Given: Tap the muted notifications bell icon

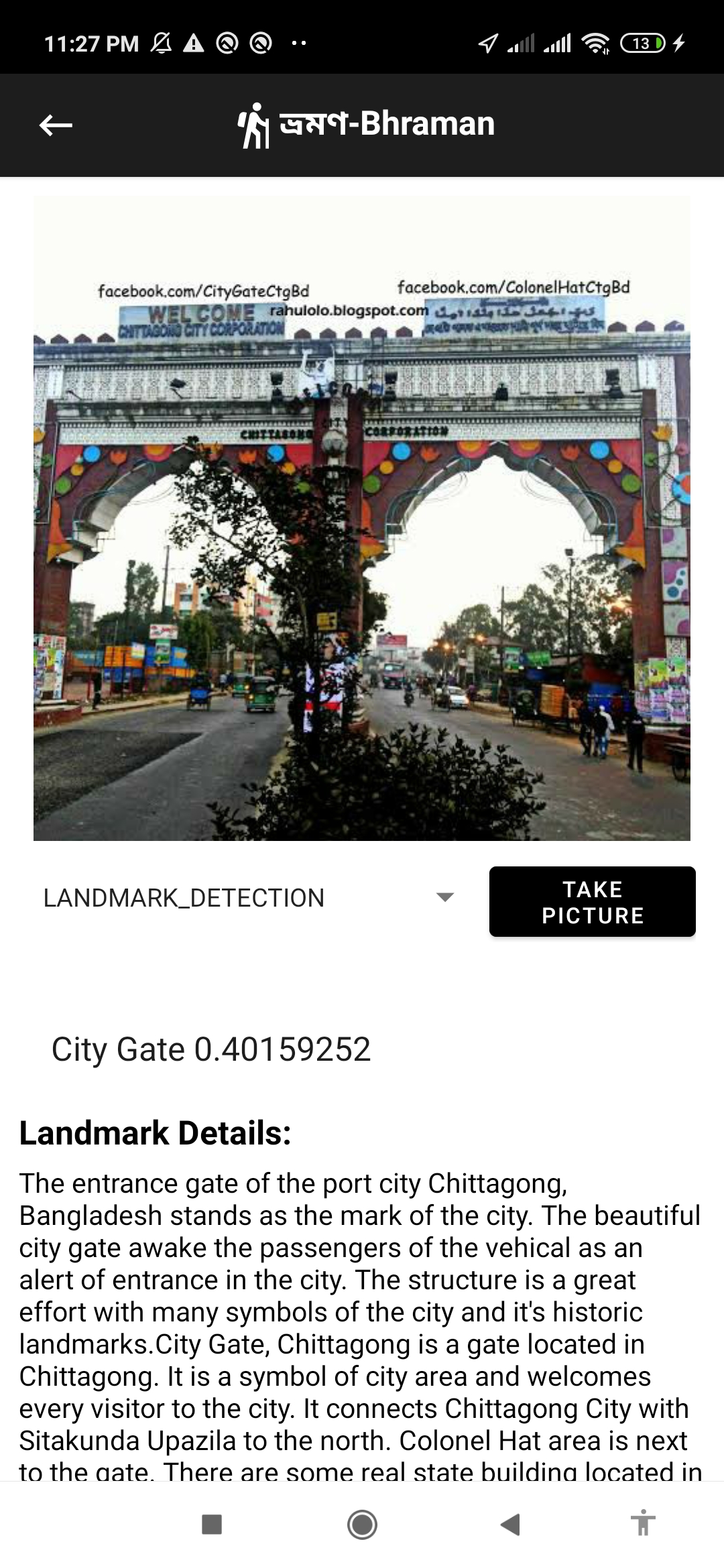Looking at the screenshot, I should [x=161, y=43].
